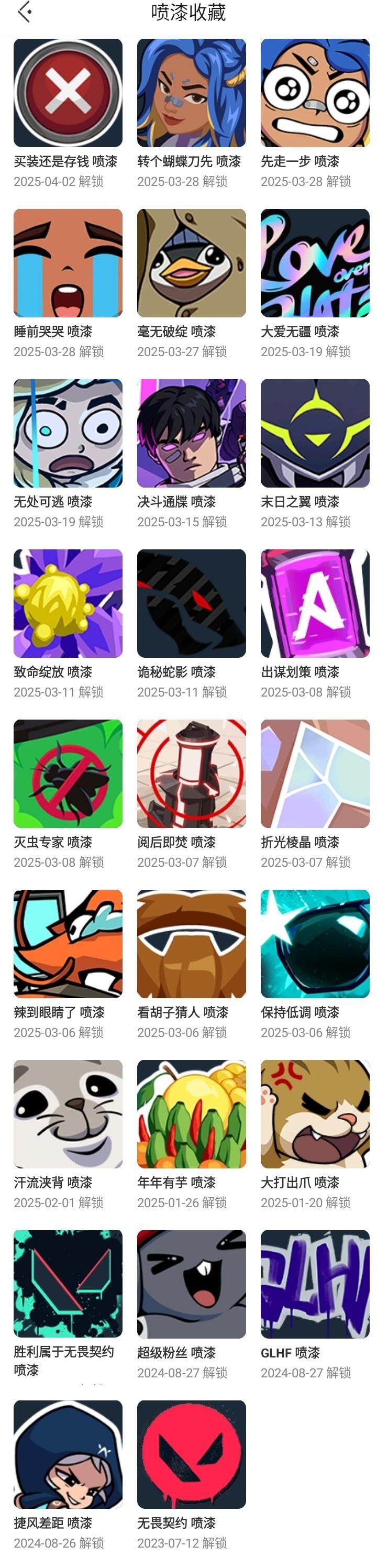Select the GLHF graffiti spray
The width and height of the screenshot is (377, 1568).
pos(315,1284)
